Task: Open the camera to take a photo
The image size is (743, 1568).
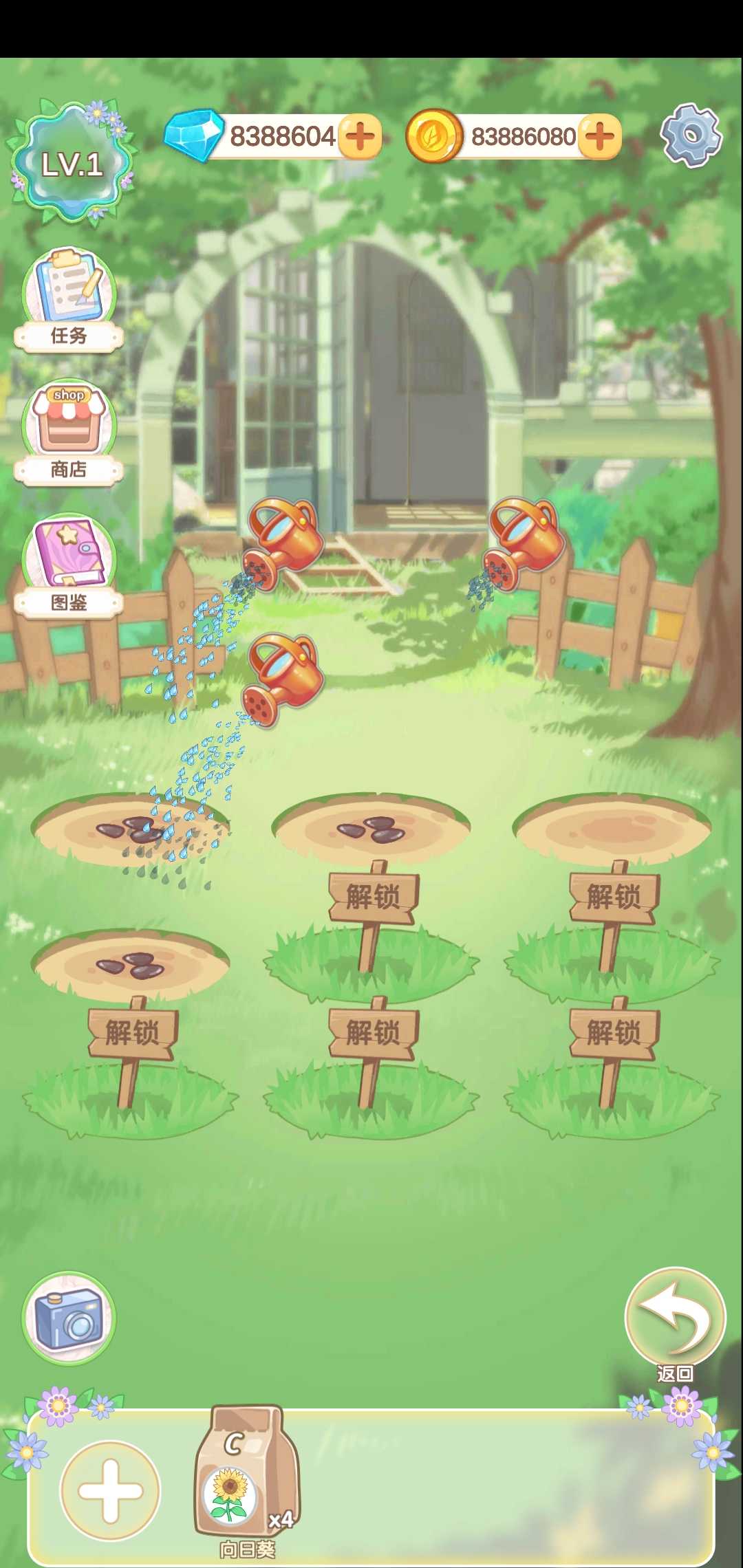Action: (69, 1318)
